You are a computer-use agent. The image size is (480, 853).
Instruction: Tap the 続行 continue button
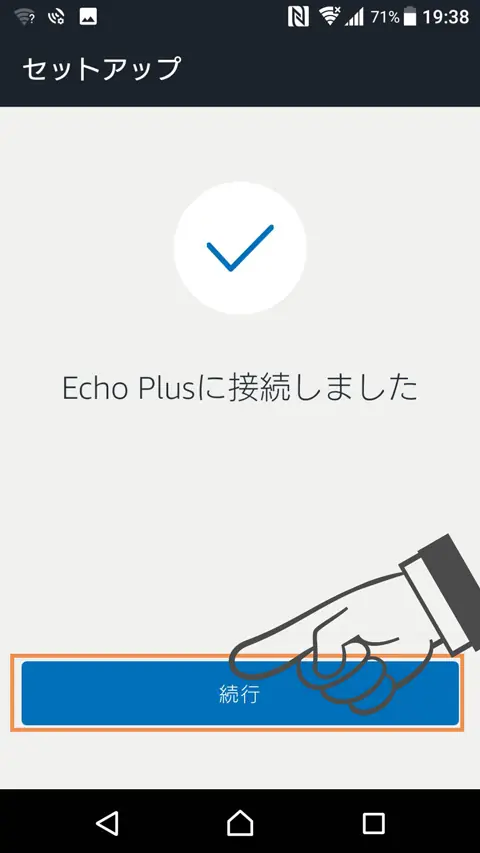[240, 693]
